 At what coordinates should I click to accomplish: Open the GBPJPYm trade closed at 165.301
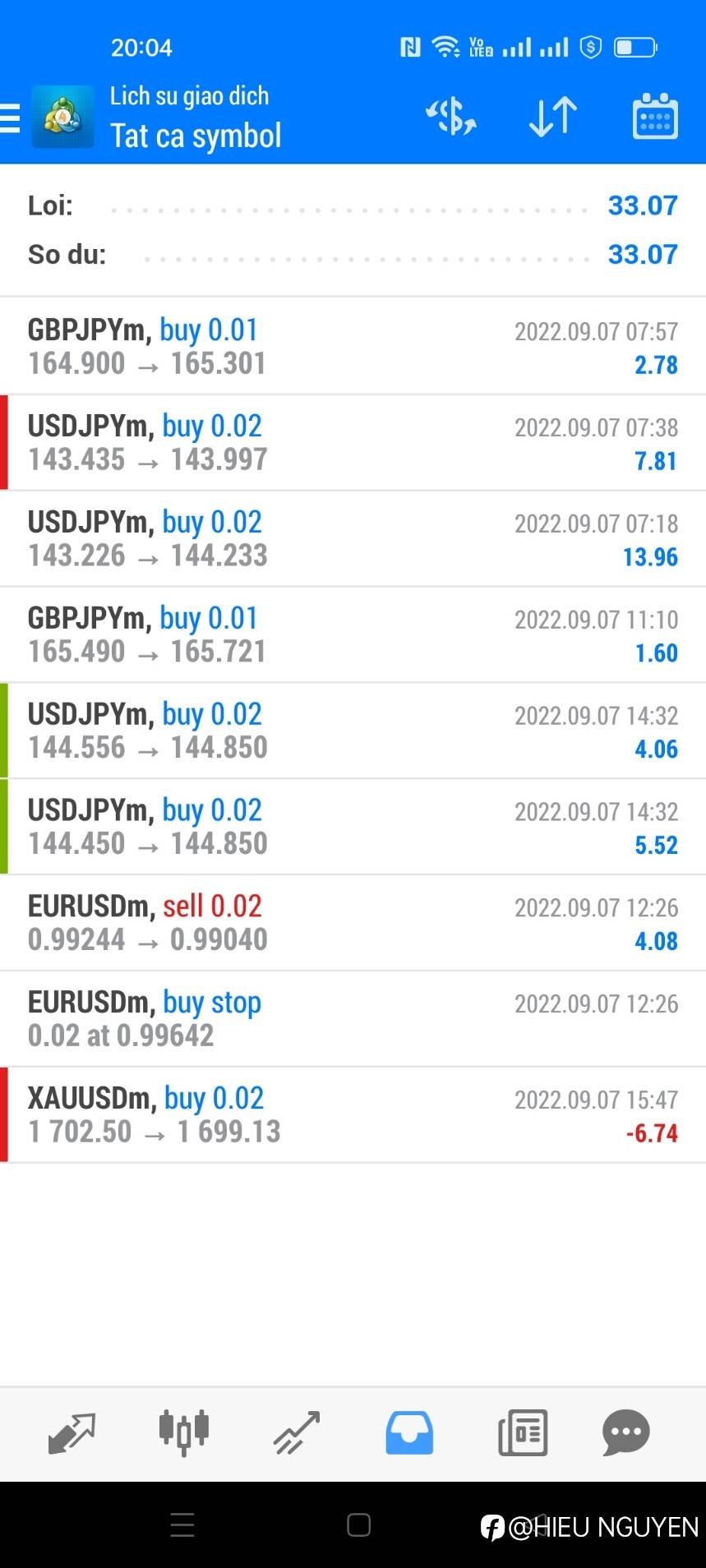tap(353, 347)
